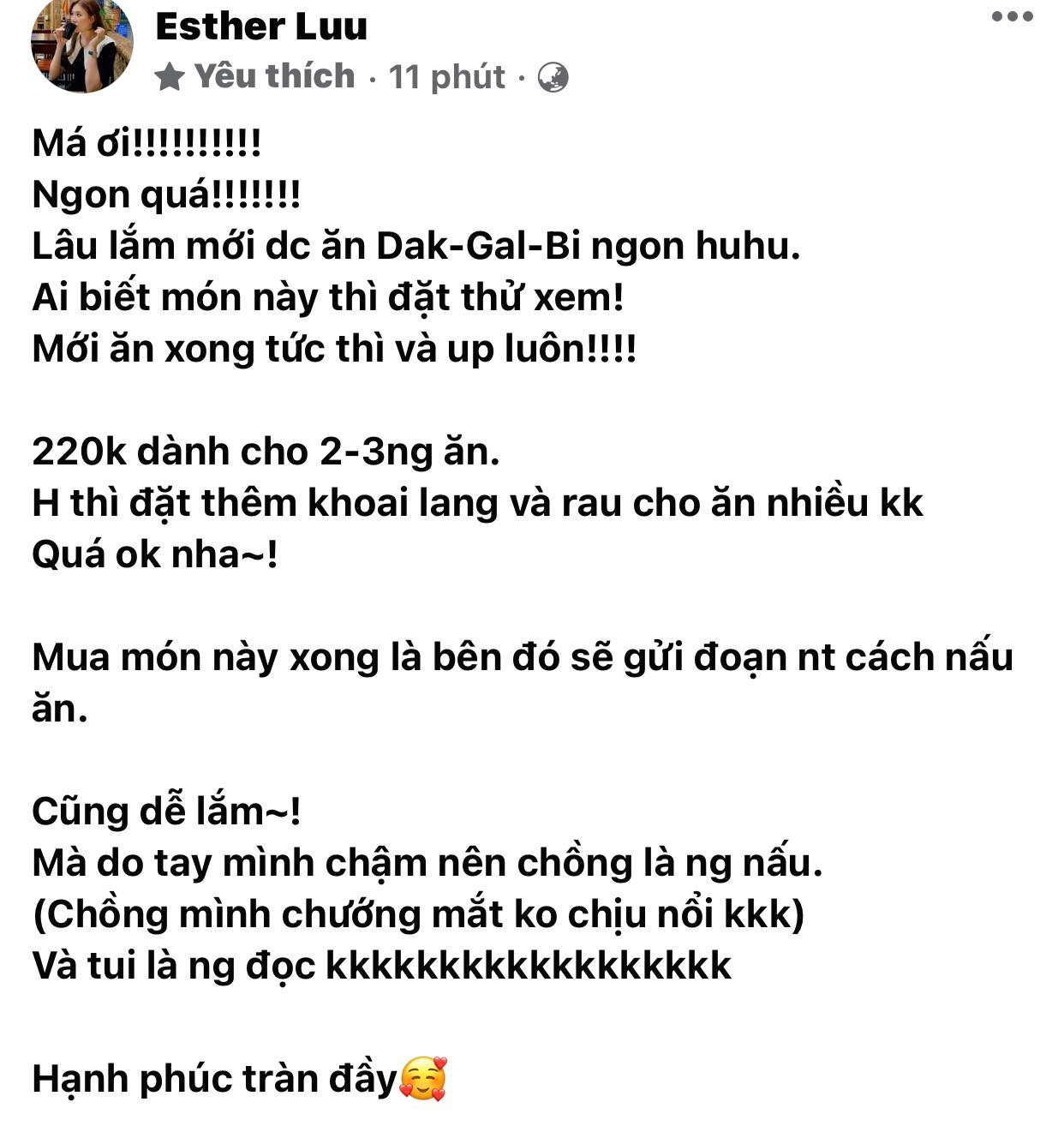Screen dimensions: 1064x1126
Task: Open Esther Luu's profile picture
Action: coord(81,43)
